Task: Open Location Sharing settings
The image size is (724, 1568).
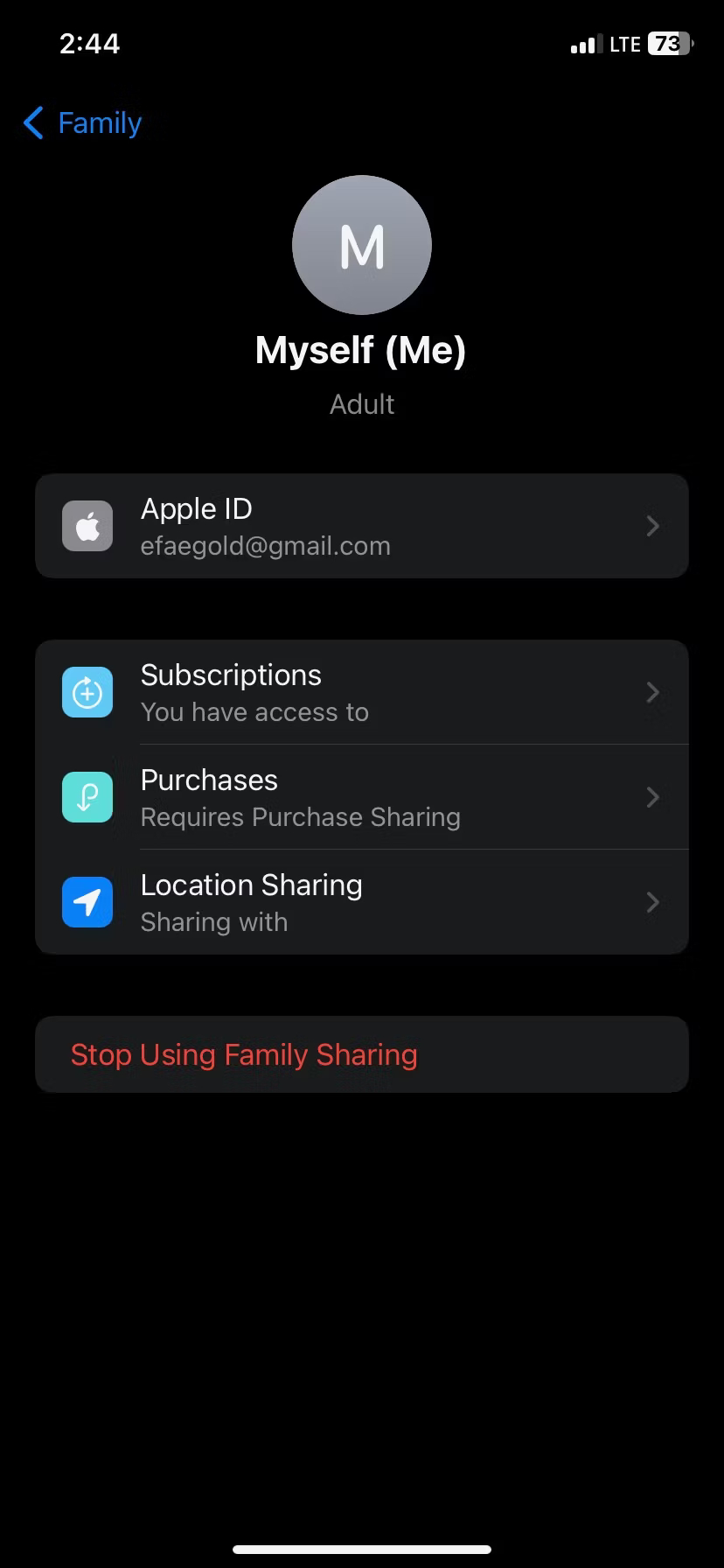Action: [x=362, y=902]
